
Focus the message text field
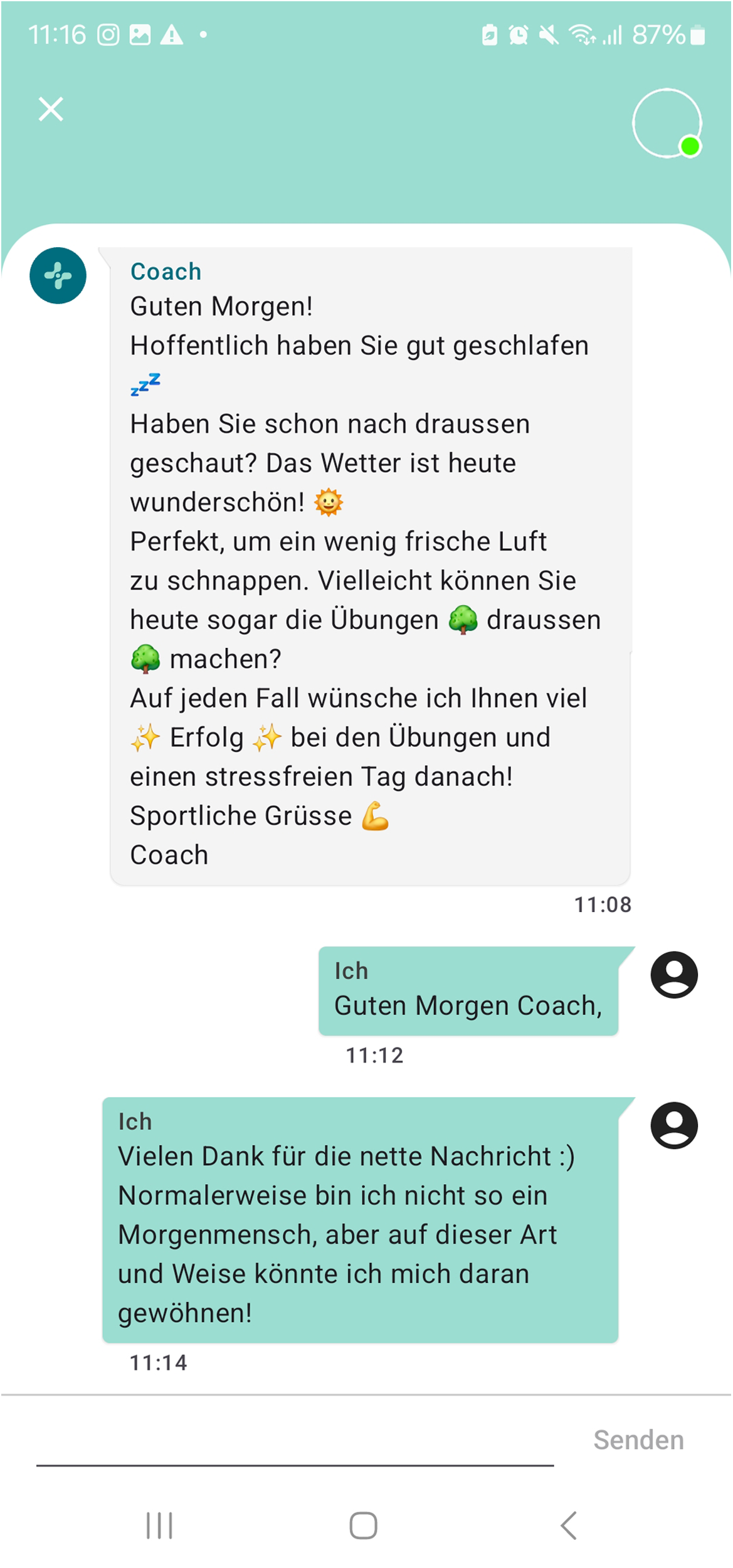[x=295, y=1443]
